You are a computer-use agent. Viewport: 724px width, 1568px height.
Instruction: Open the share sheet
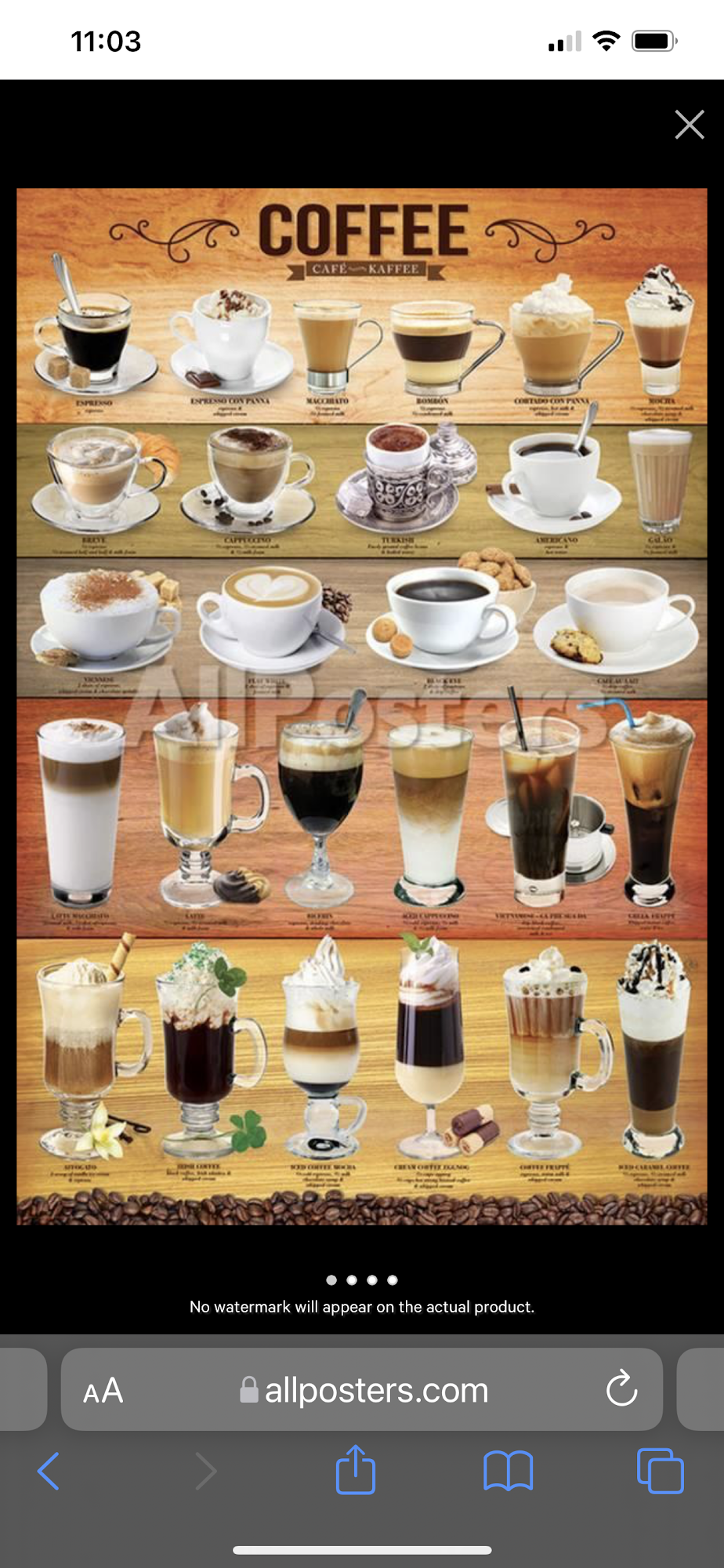[x=356, y=1470]
